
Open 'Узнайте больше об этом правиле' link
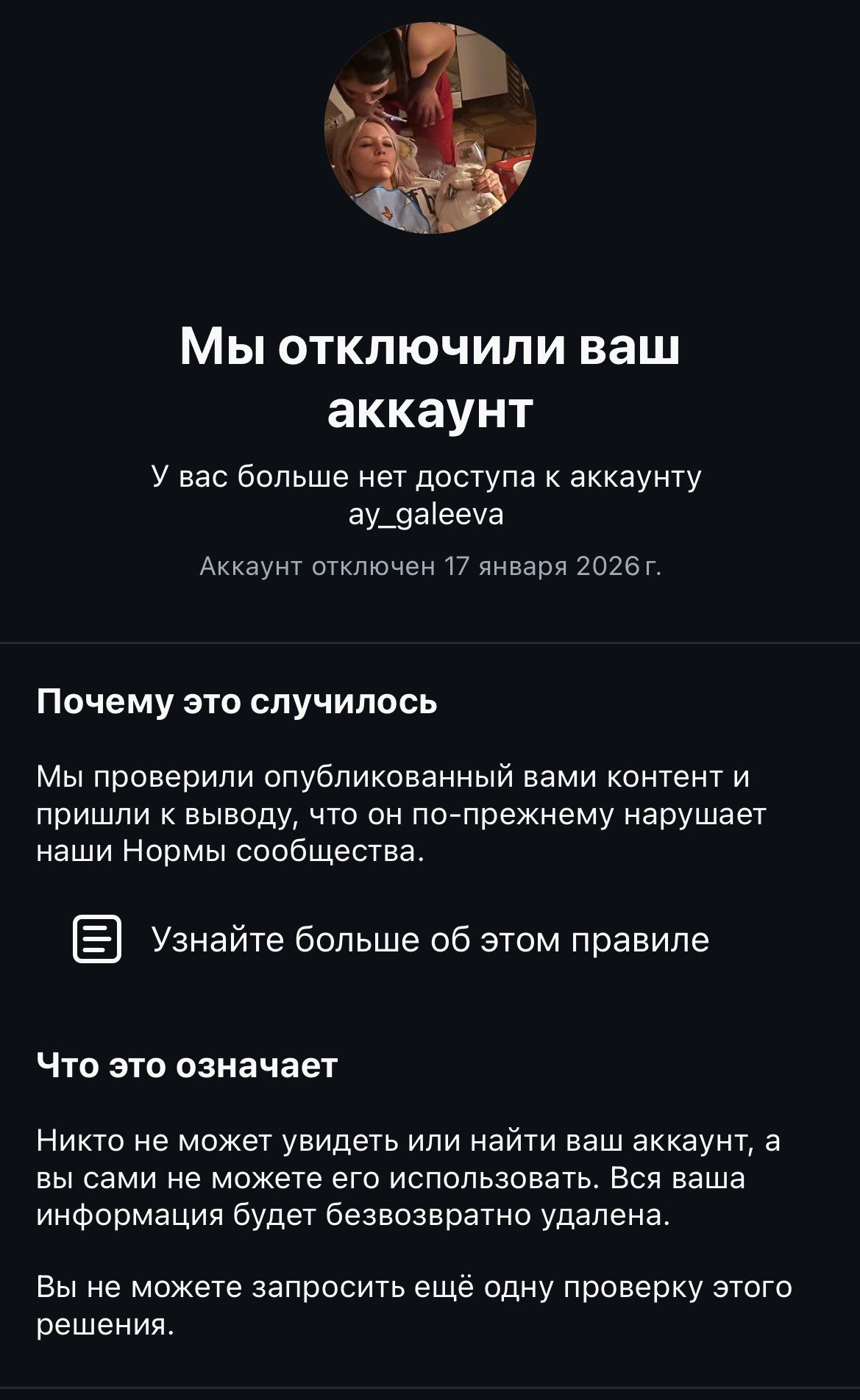tap(430, 940)
